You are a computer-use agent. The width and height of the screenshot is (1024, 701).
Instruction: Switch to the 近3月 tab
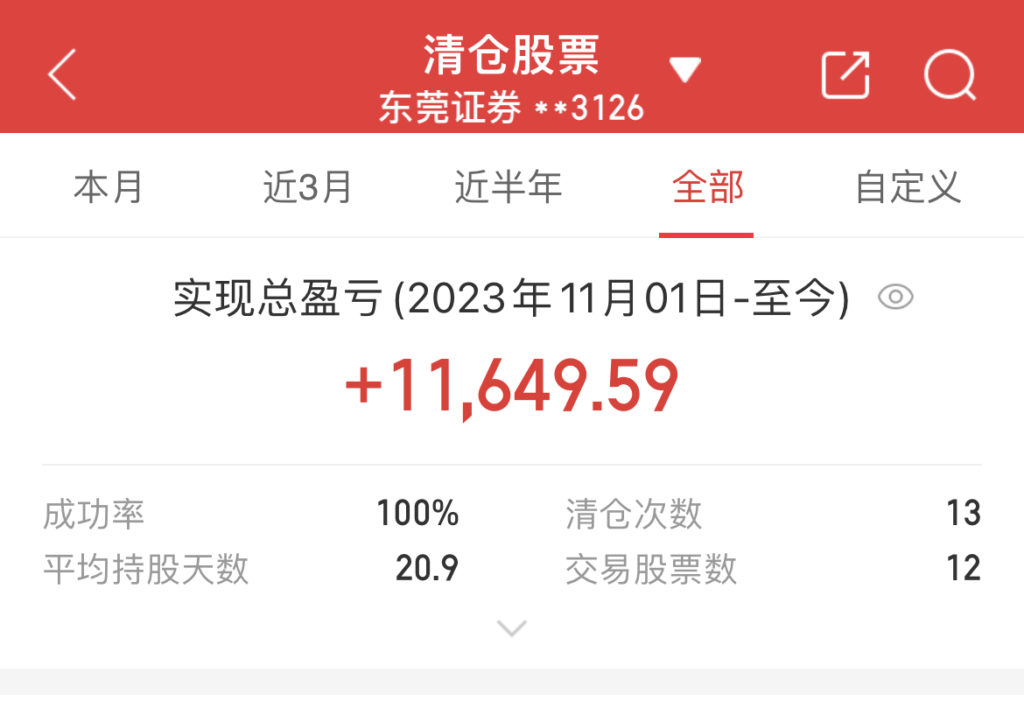pyautogui.click(x=308, y=187)
